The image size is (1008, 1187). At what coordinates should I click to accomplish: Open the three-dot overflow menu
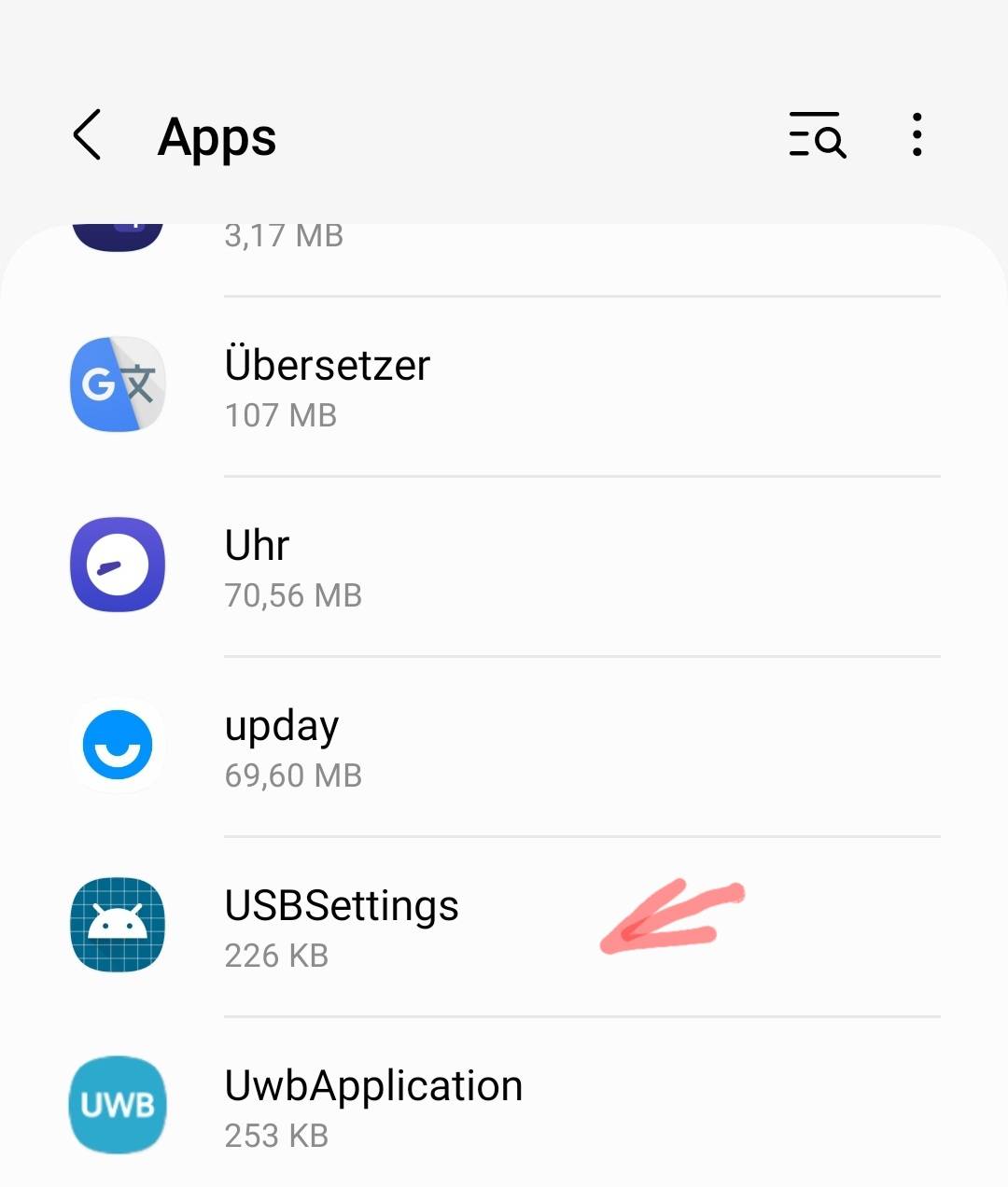click(917, 136)
